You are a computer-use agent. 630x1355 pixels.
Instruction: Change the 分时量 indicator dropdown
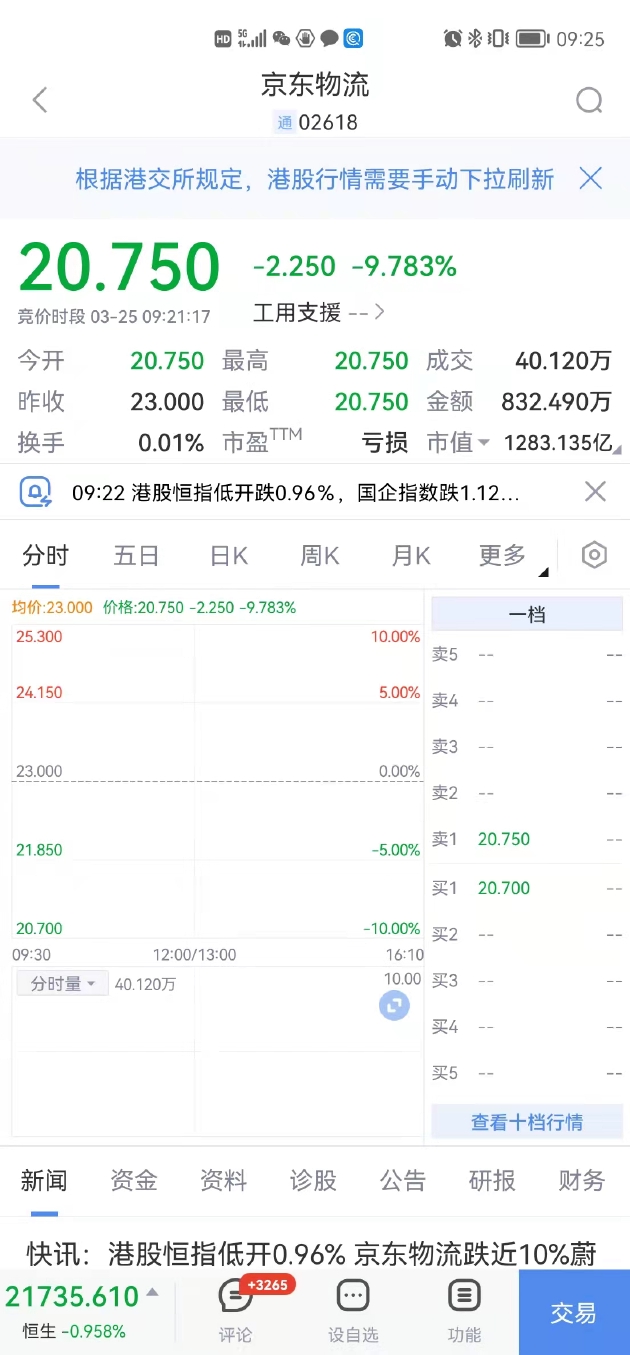point(62,984)
